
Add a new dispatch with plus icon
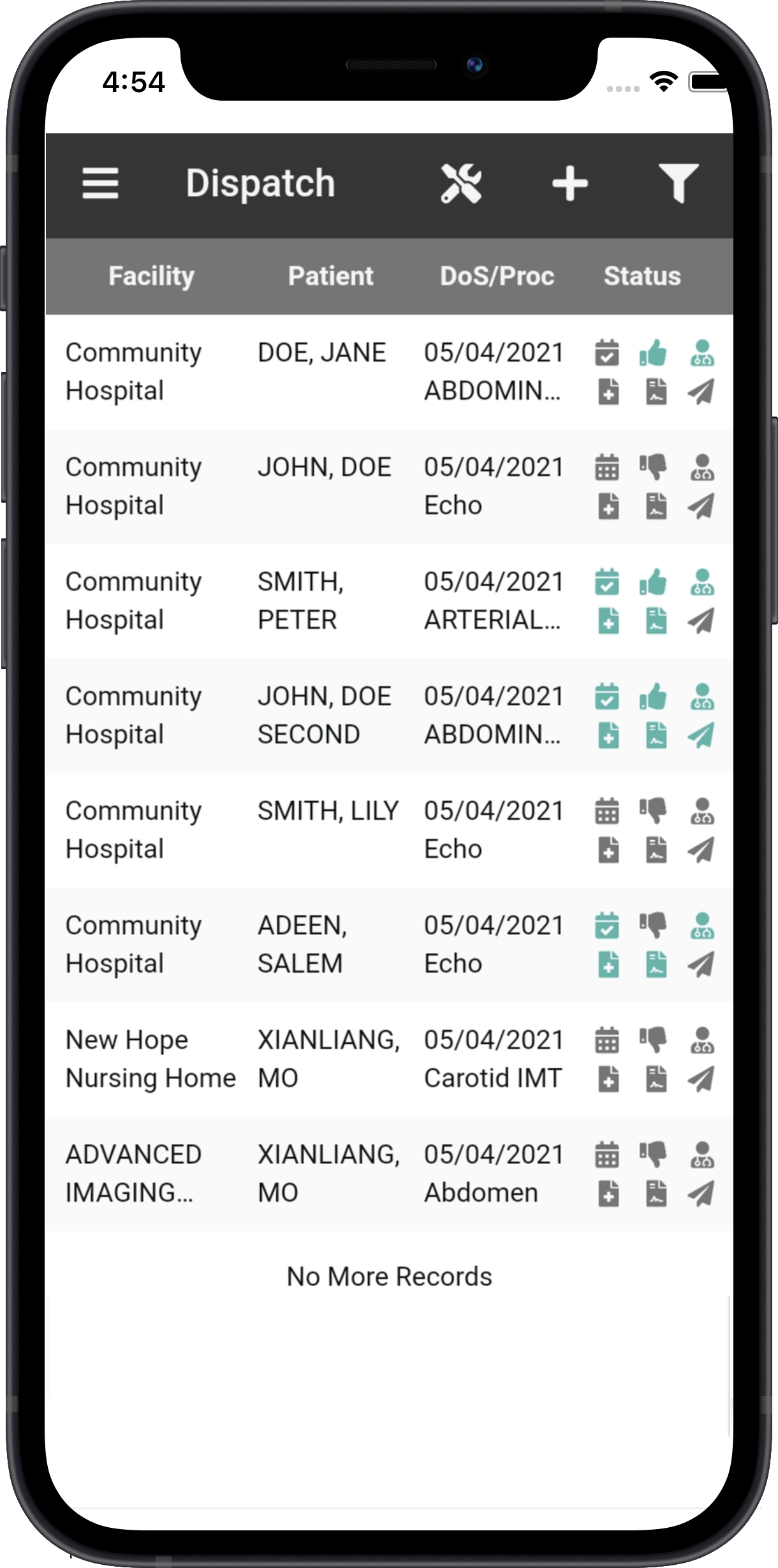coord(569,184)
